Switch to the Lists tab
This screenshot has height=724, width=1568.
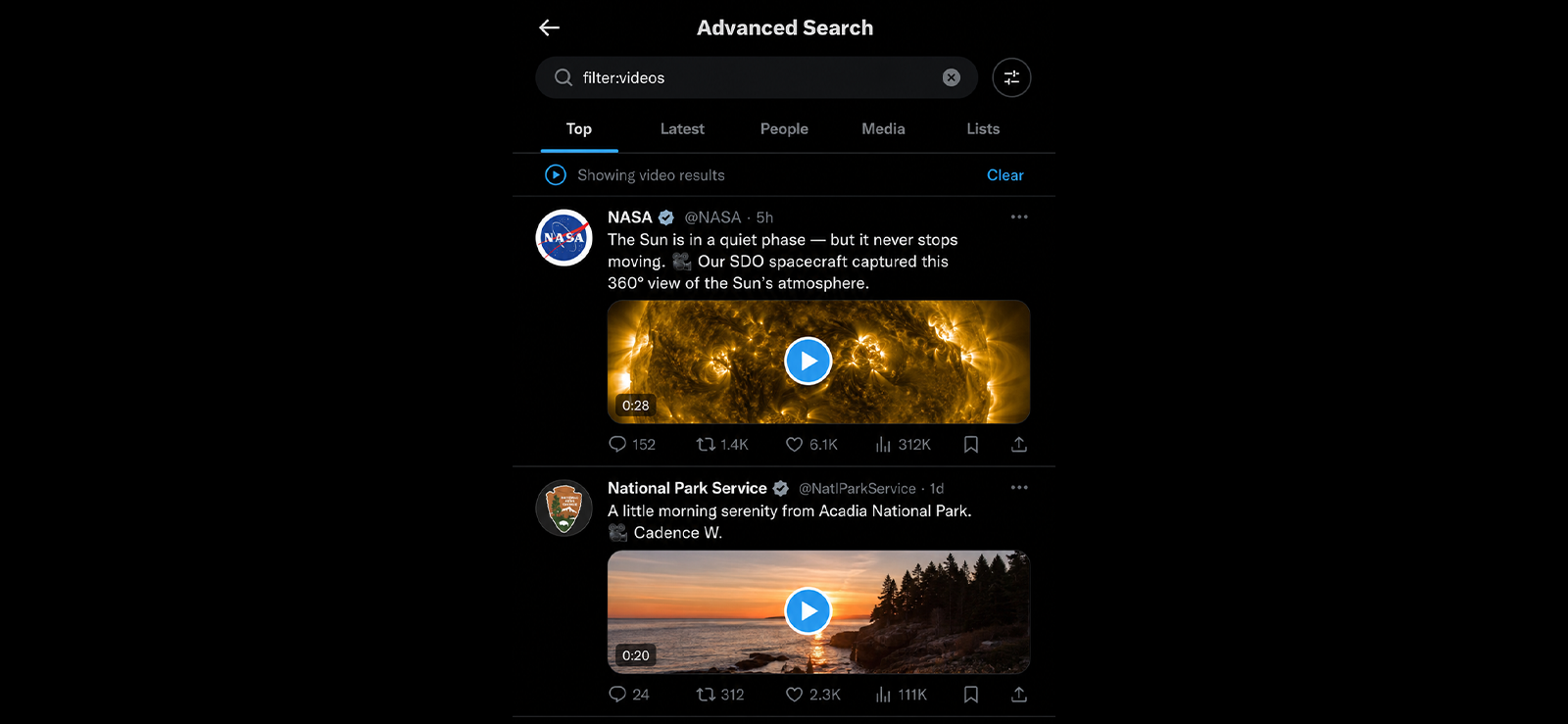pos(983,128)
